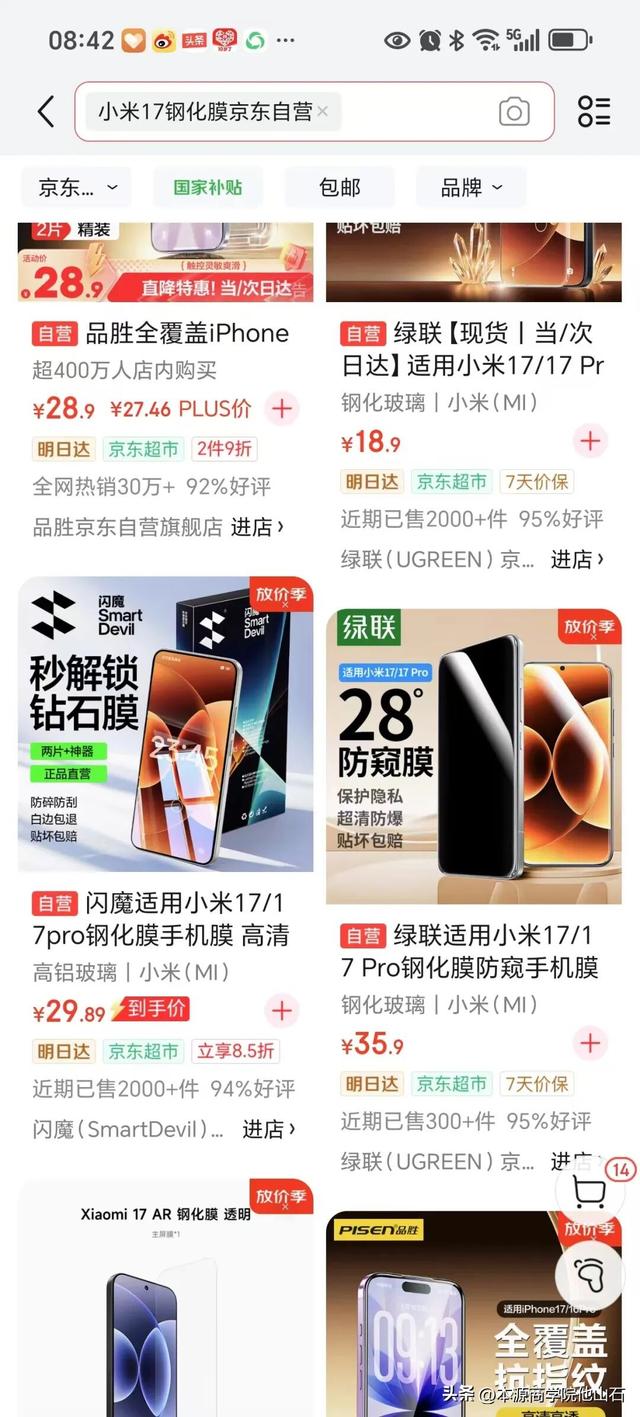The height and width of the screenshot is (1417, 640).
Task: Go back using the top-left arrow
Action: [x=46, y=111]
